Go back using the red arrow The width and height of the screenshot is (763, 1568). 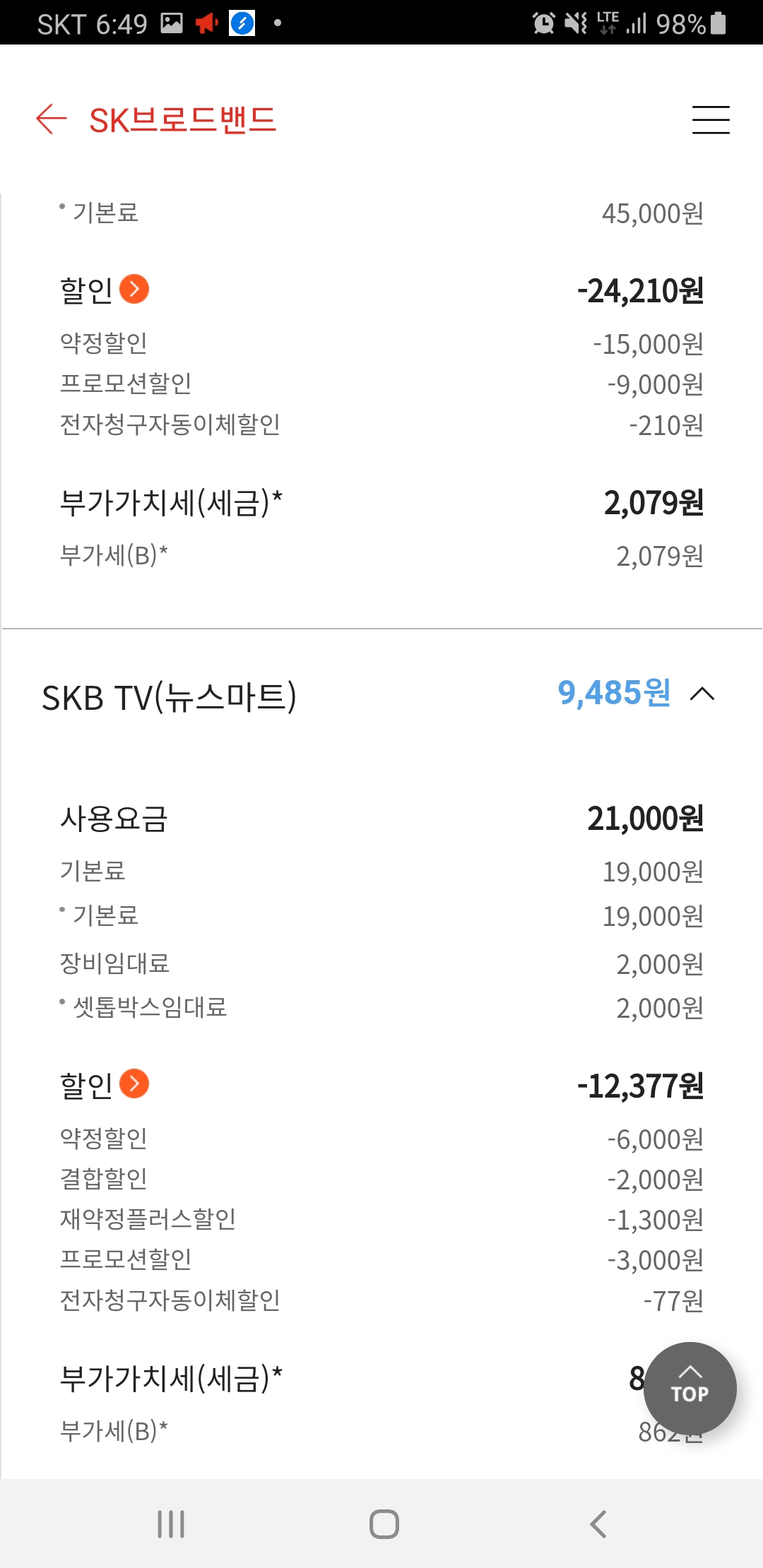(x=51, y=119)
